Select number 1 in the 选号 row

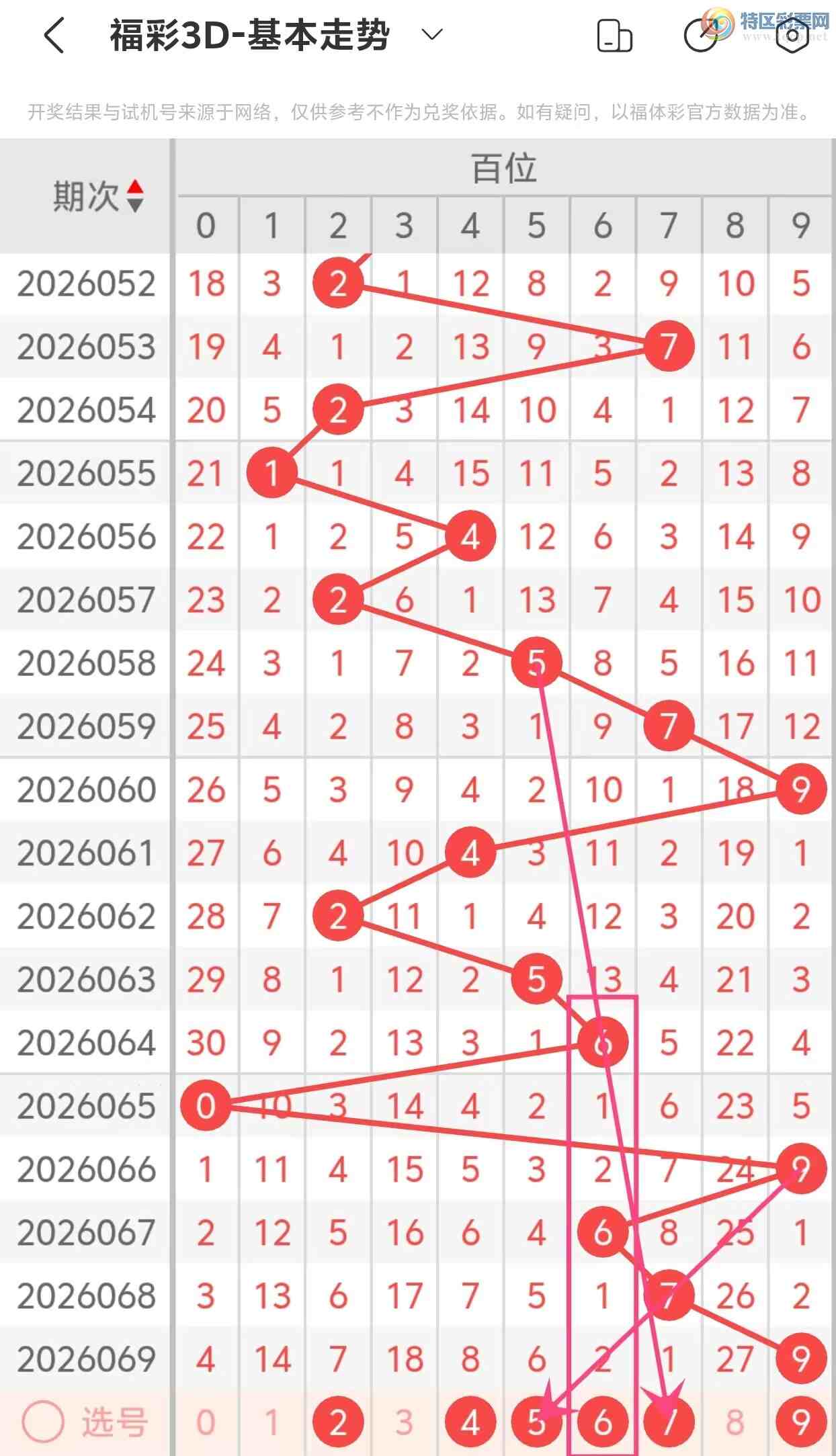271,1422
